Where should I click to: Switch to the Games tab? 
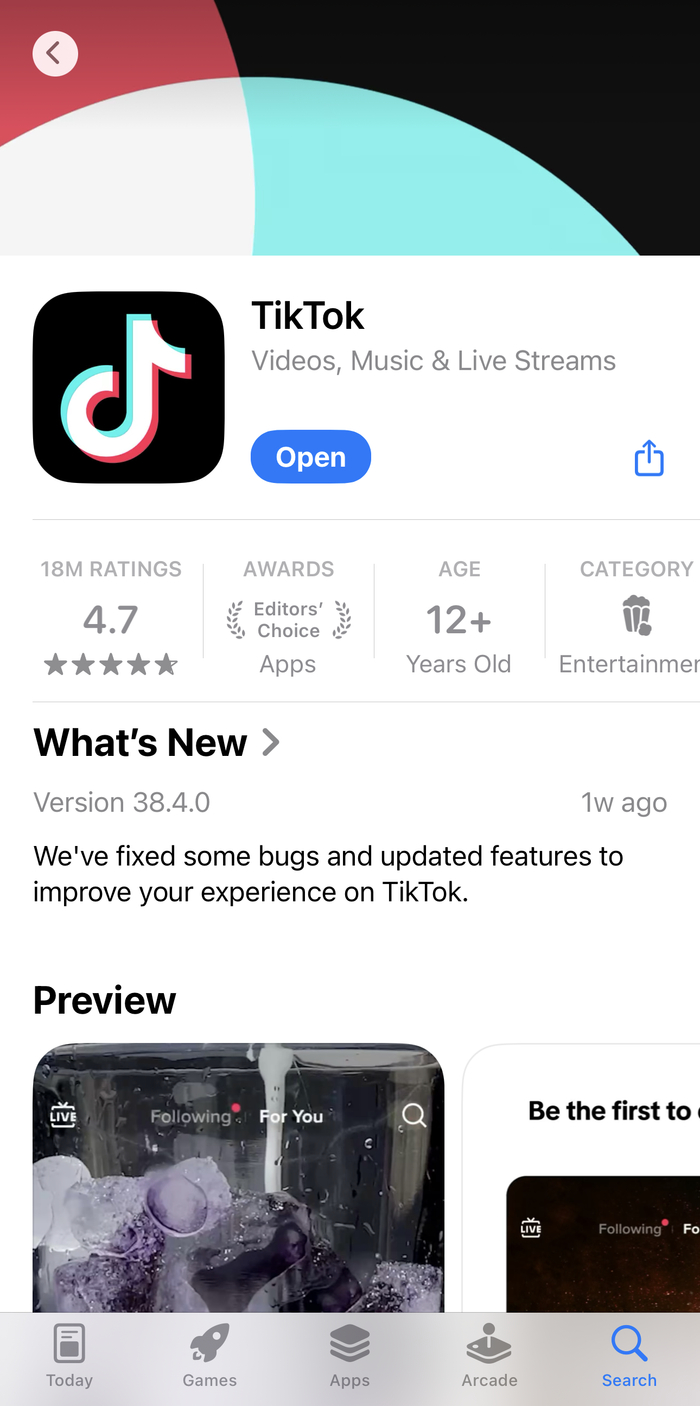pos(210,1356)
